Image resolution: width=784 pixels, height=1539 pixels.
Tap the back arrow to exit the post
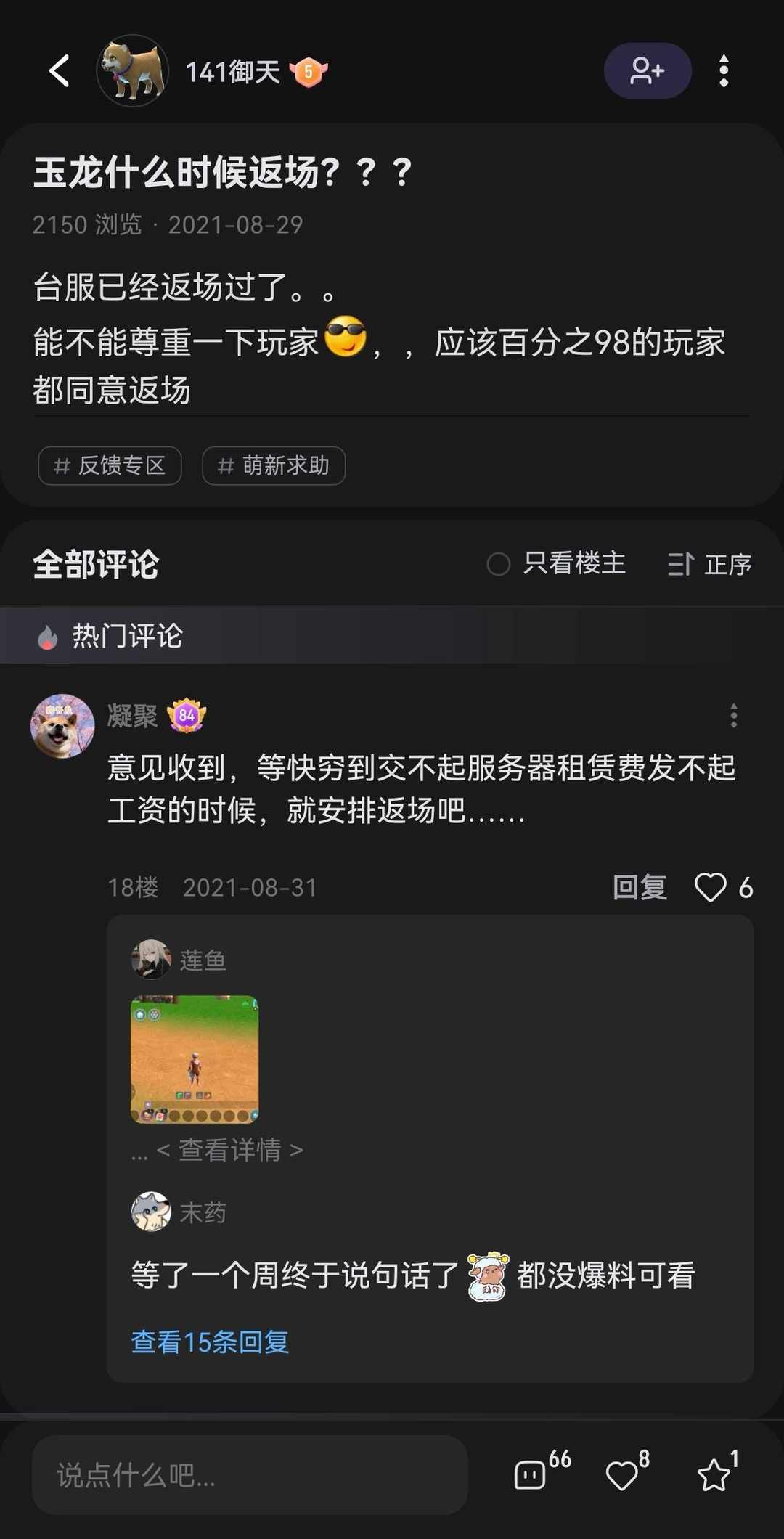60,71
